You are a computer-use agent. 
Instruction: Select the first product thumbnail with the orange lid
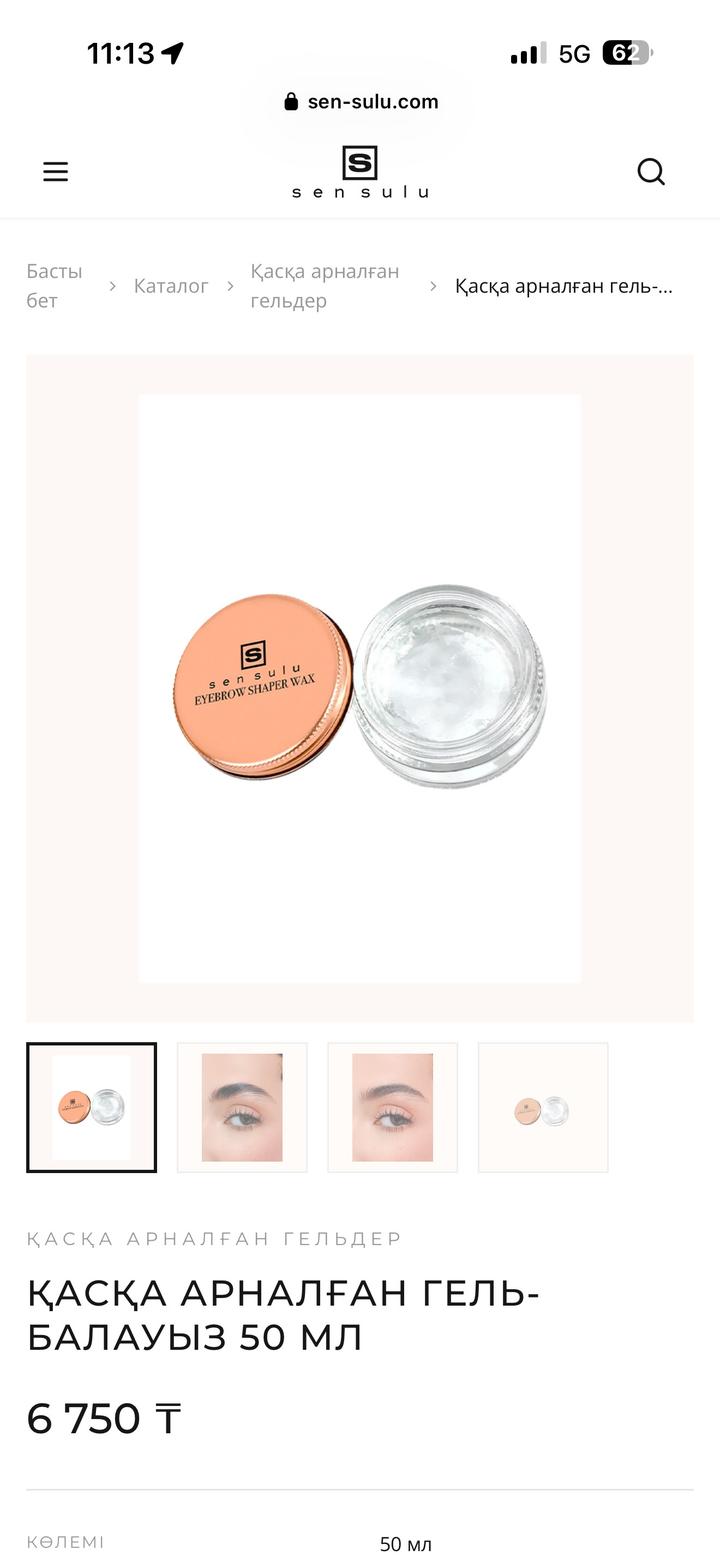point(91,1107)
